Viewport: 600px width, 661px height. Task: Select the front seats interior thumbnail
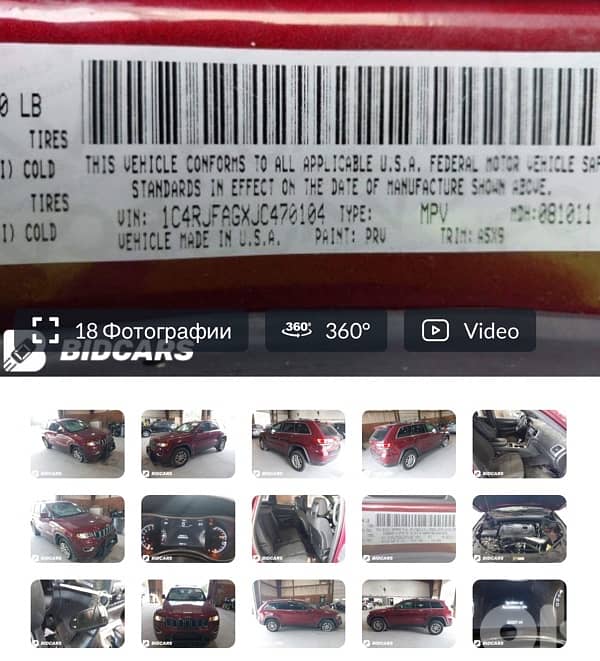click(519, 443)
